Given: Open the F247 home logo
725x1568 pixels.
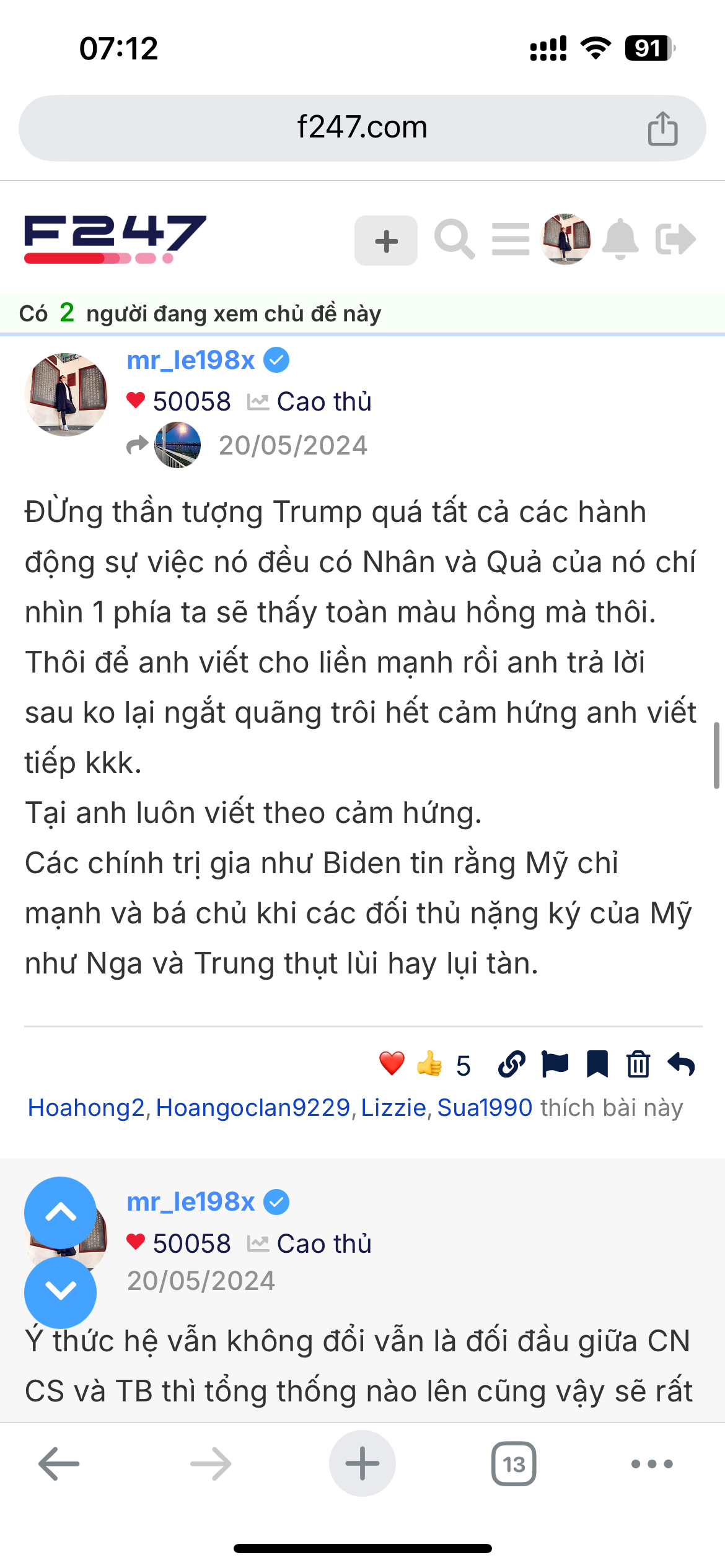Looking at the screenshot, I should [115, 239].
